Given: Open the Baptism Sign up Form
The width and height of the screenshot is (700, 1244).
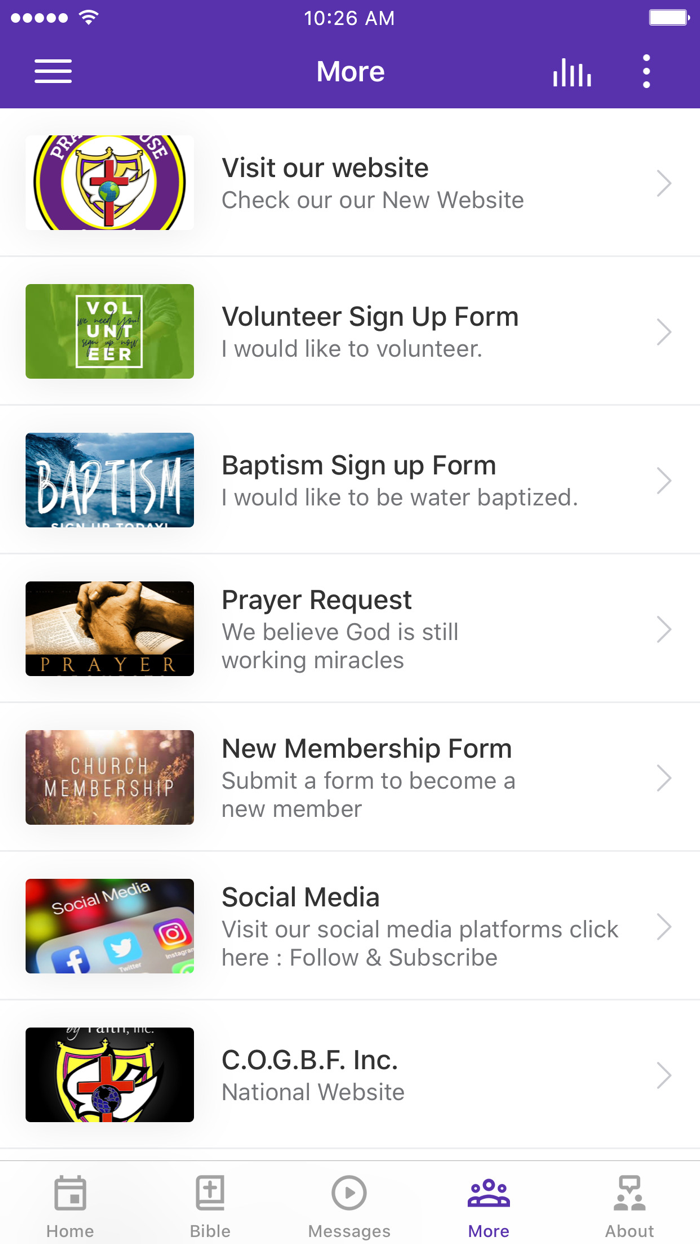Looking at the screenshot, I should pyautogui.click(x=350, y=480).
